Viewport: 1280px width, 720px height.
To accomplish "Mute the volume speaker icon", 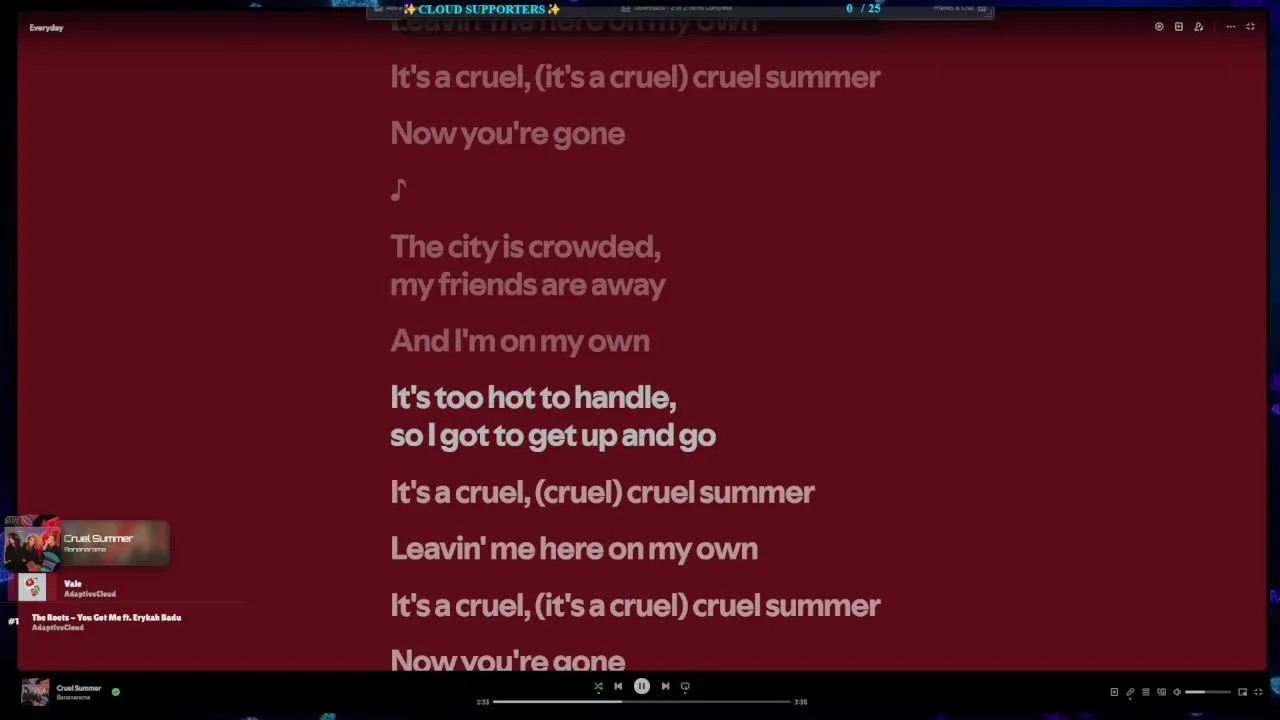I will click(1177, 692).
